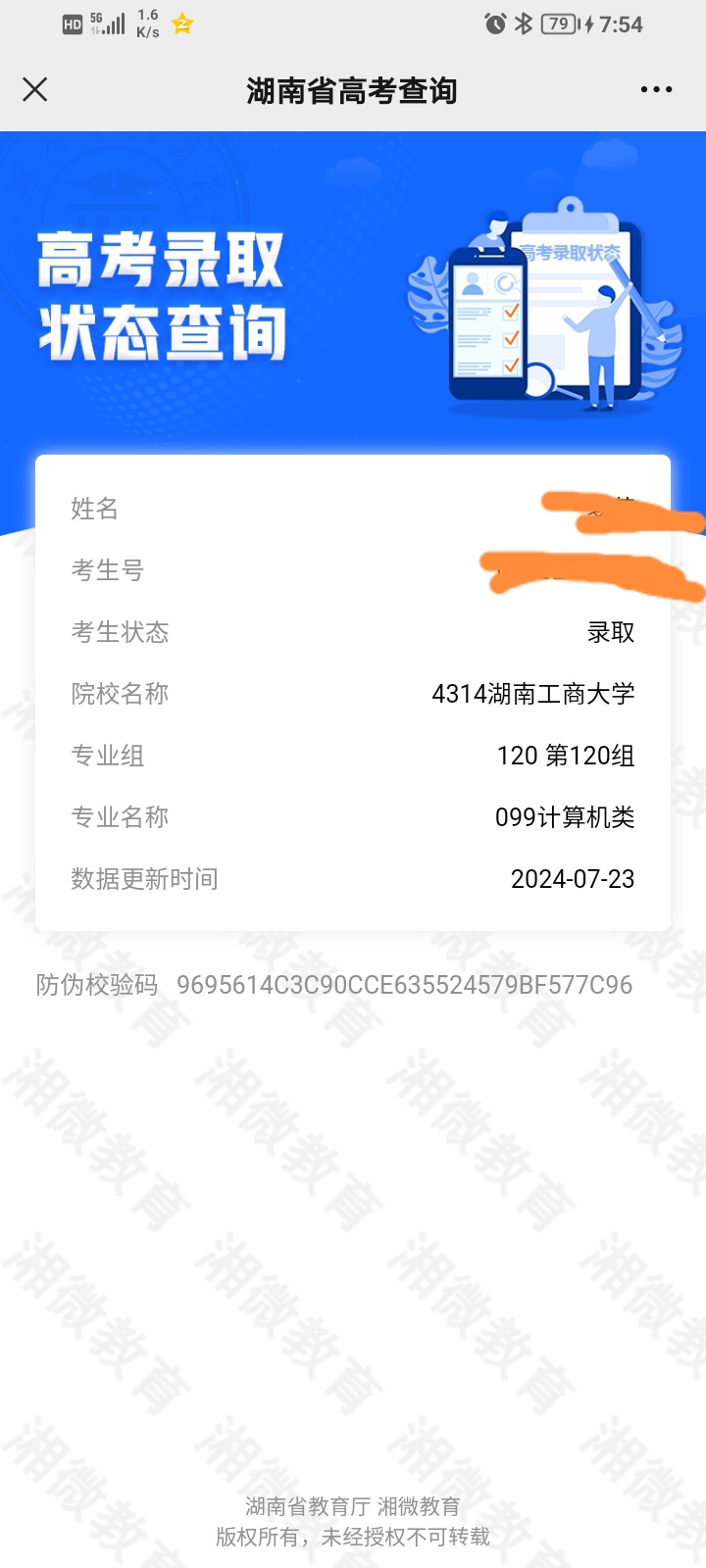Close the 湖南省高考查询 page
706x1568 pixels.
(35, 90)
